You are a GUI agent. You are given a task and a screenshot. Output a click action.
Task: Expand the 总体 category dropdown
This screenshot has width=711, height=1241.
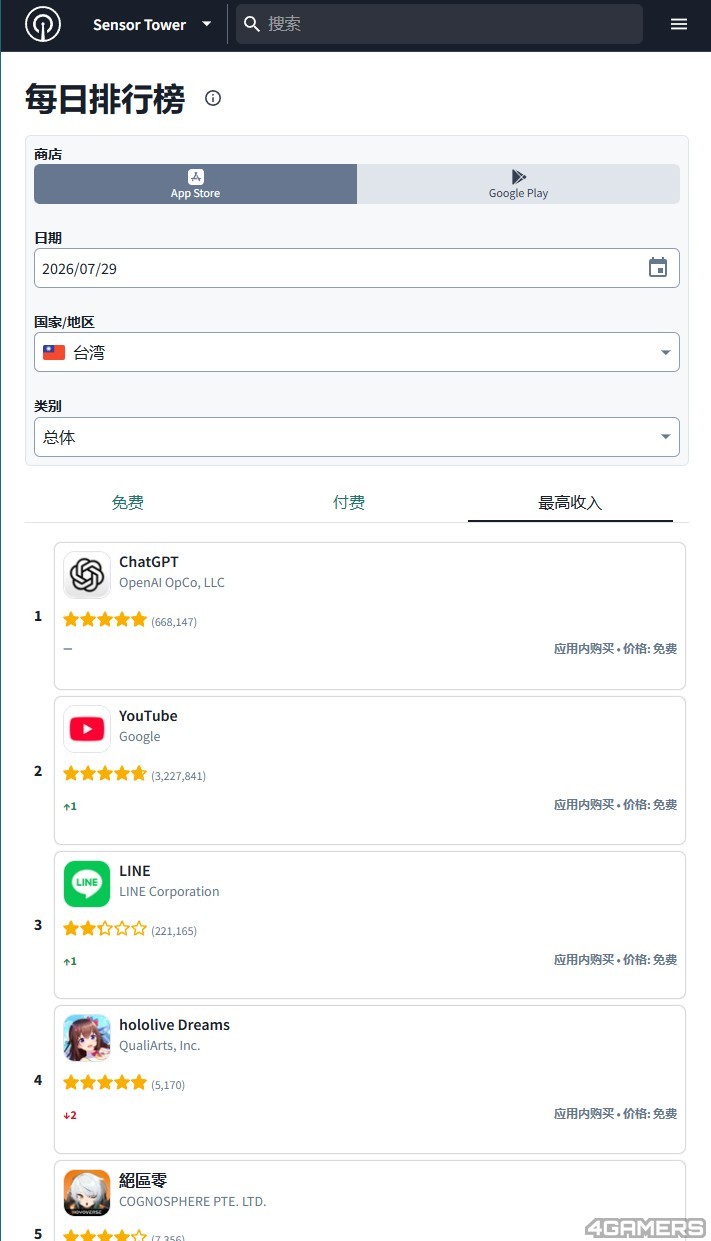coord(357,437)
